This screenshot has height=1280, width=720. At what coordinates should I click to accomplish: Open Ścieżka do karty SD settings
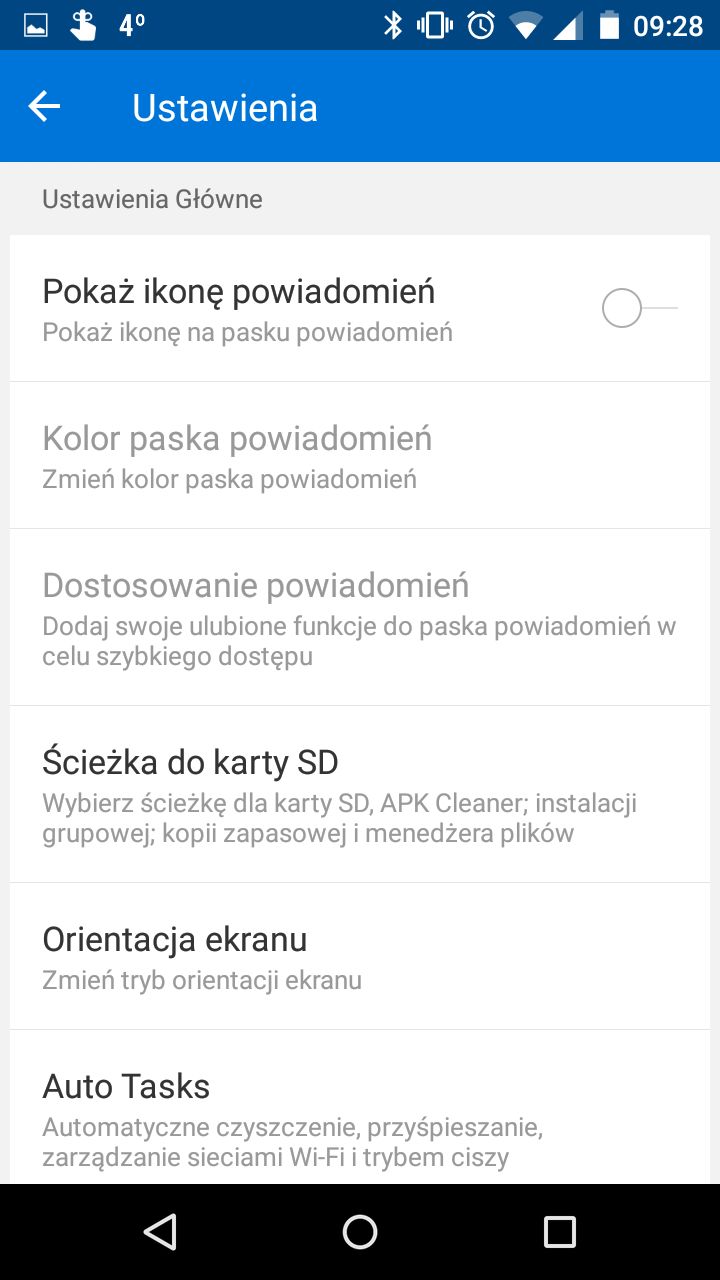[360, 794]
